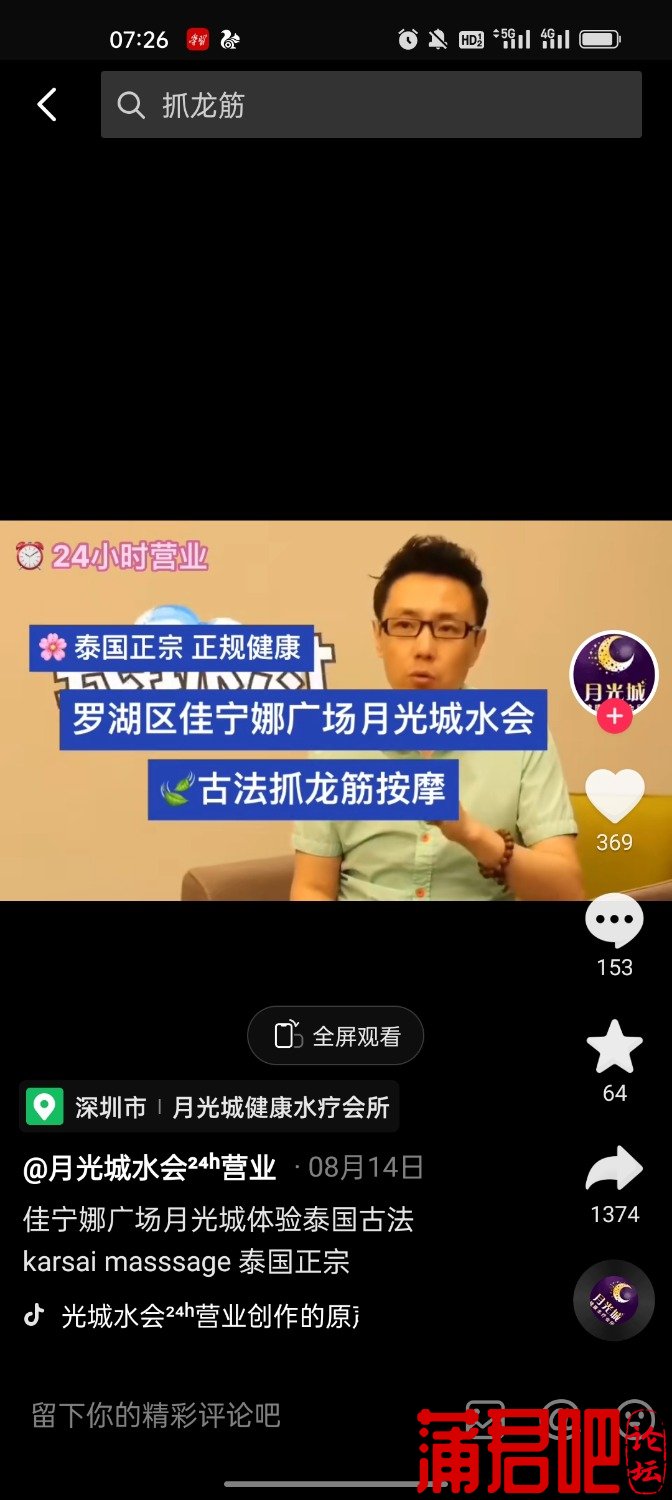Open the original sound track line

[200, 1316]
